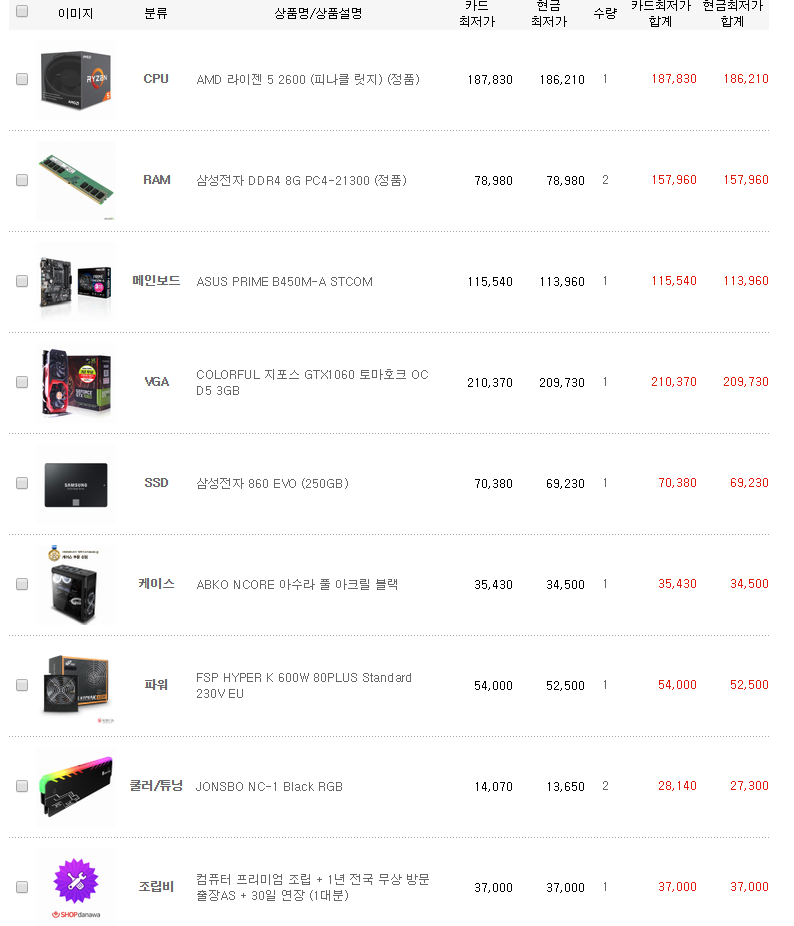Open 삼성전자 860 EVO product link
The height and width of the screenshot is (926, 794).
[x=272, y=483]
